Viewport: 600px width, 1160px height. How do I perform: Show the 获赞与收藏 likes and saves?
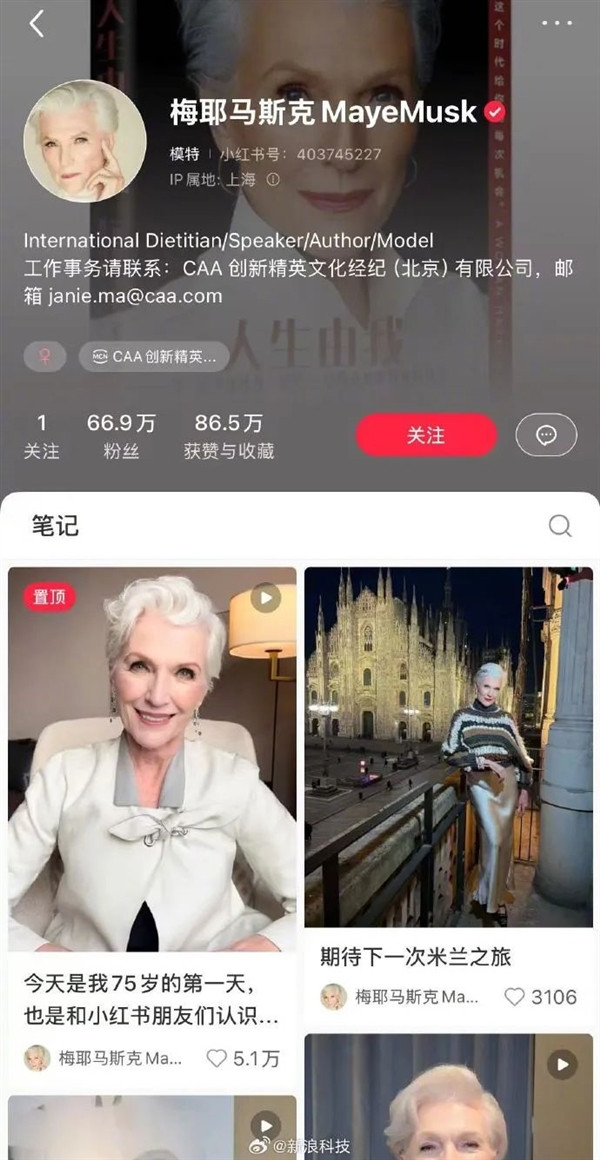click(229, 437)
